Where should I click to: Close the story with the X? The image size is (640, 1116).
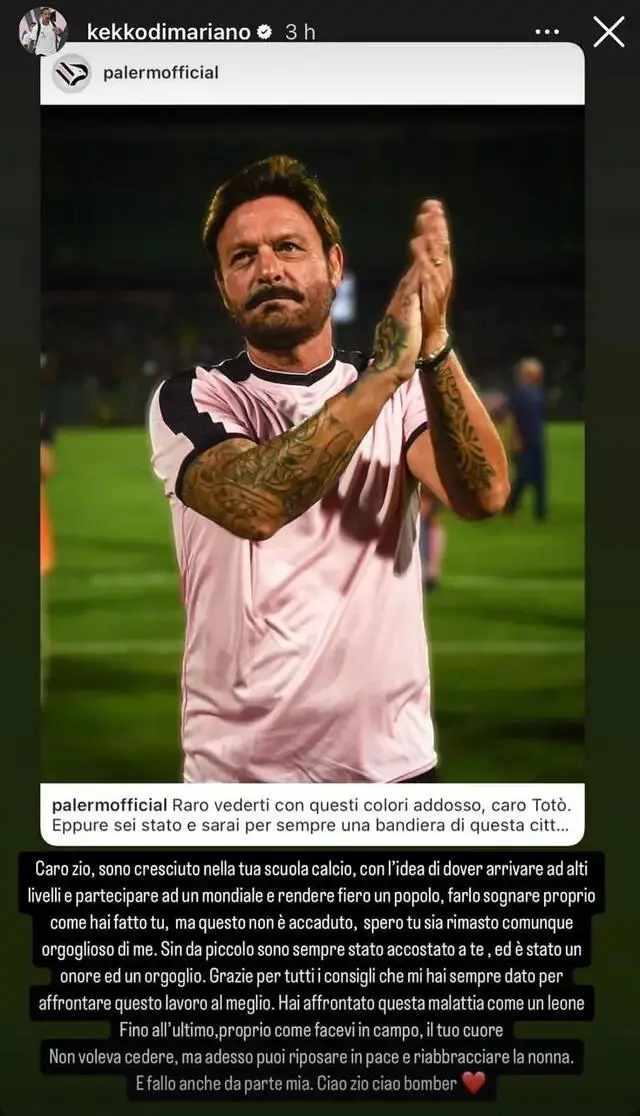(608, 31)
